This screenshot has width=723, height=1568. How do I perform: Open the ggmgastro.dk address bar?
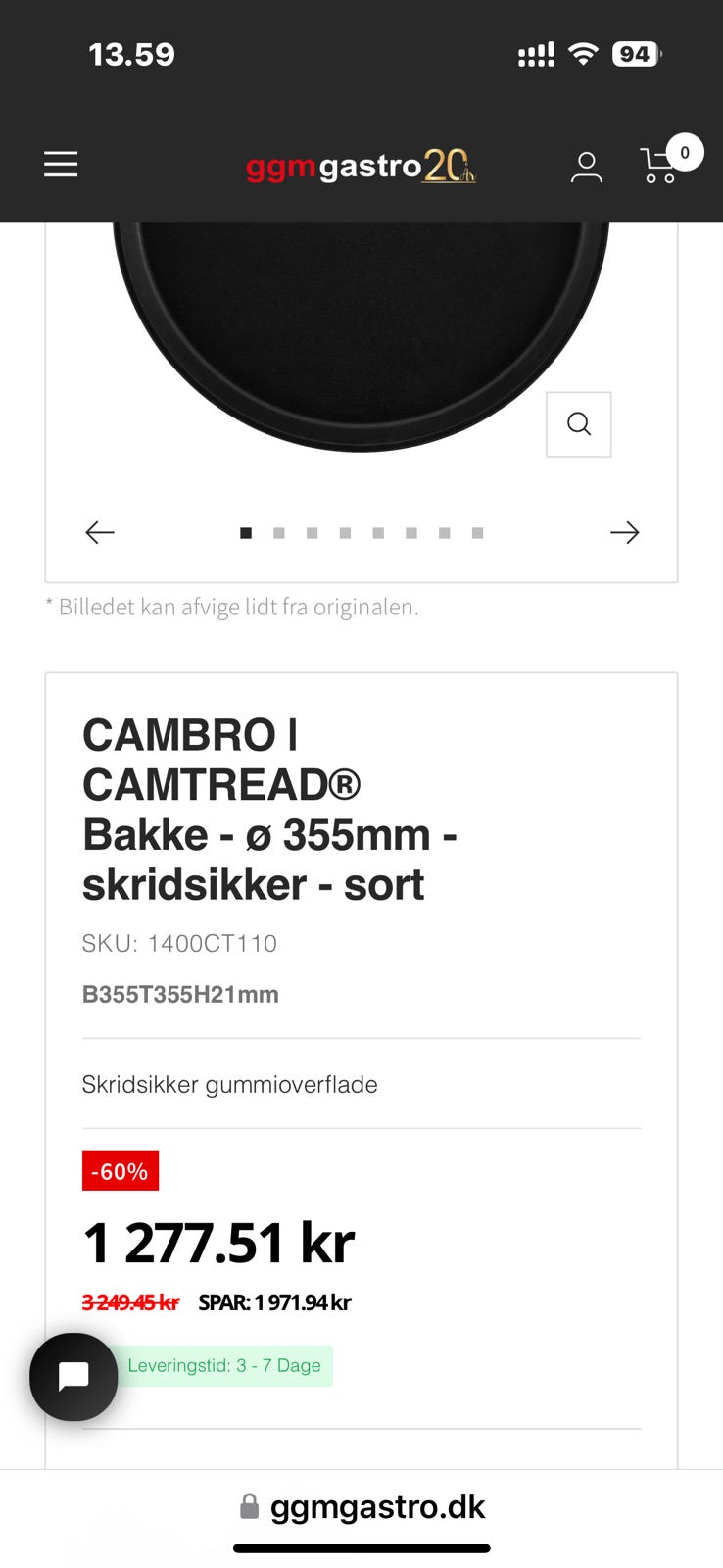(377, 1507)
